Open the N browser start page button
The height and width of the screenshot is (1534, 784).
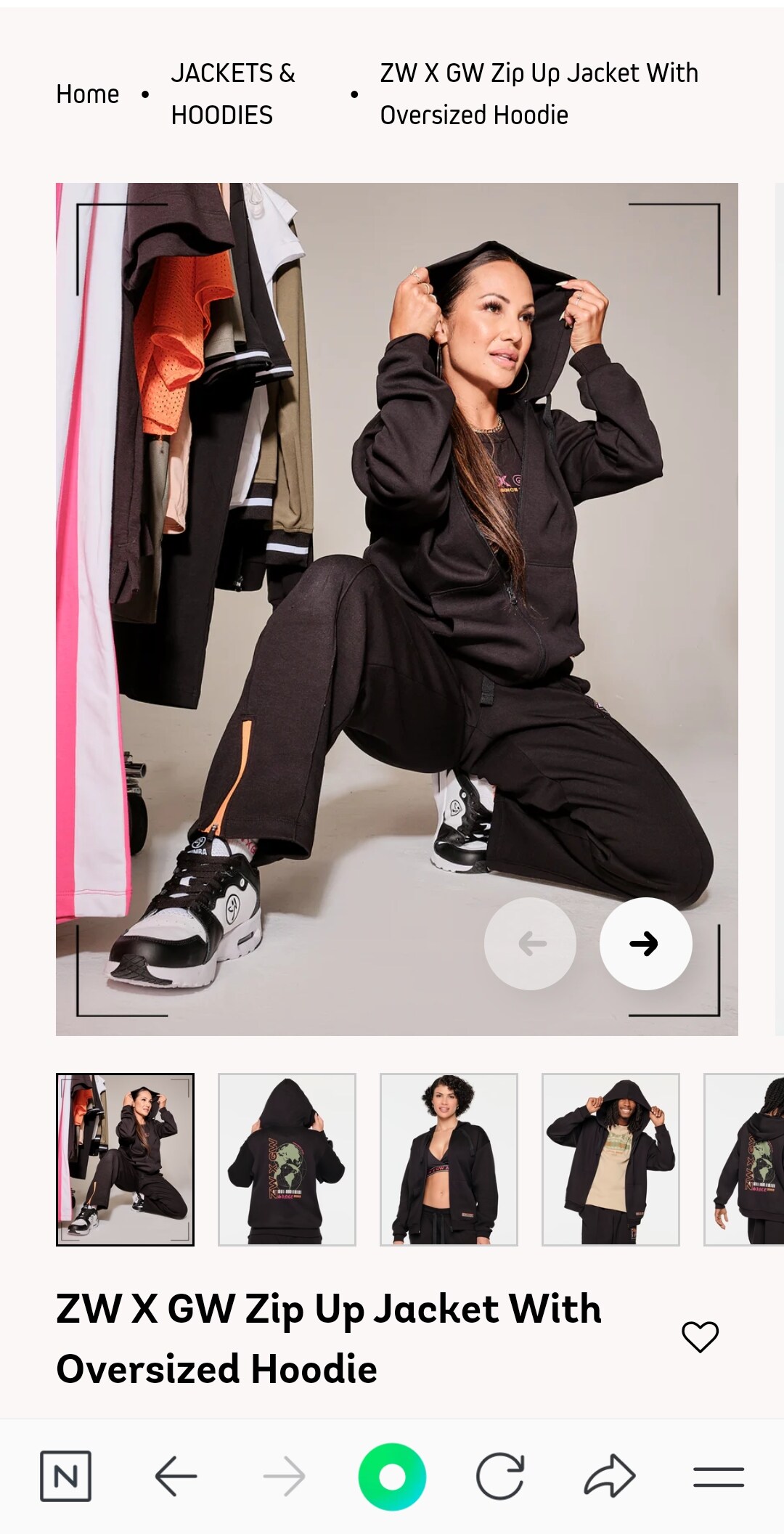(65, 1476)
